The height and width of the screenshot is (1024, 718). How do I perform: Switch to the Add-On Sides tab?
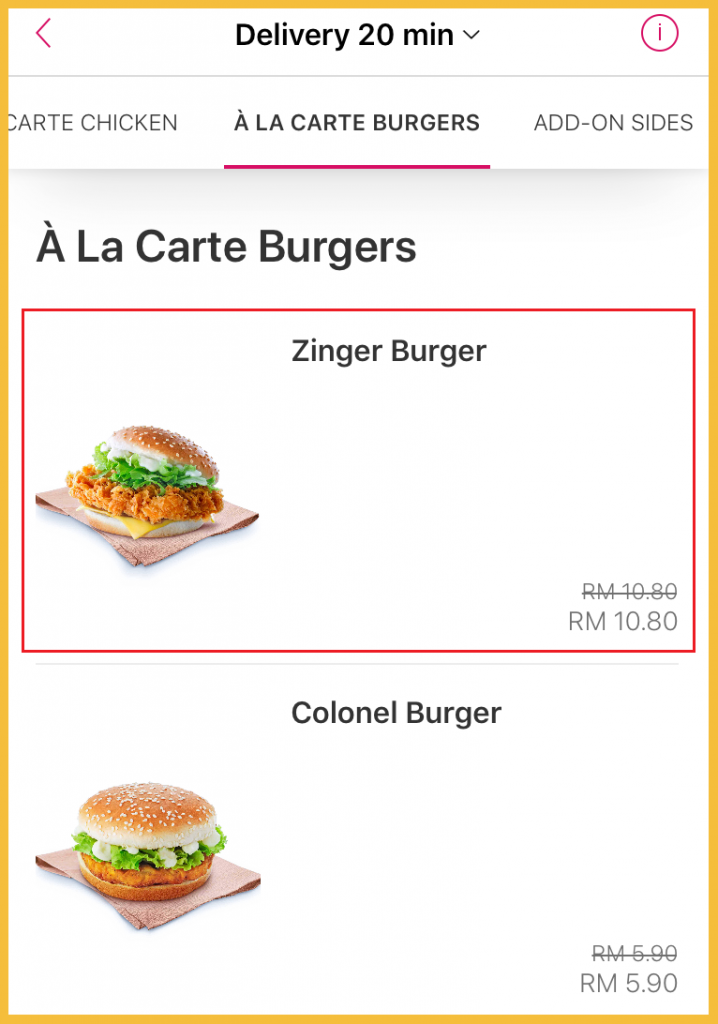(613, 123)
